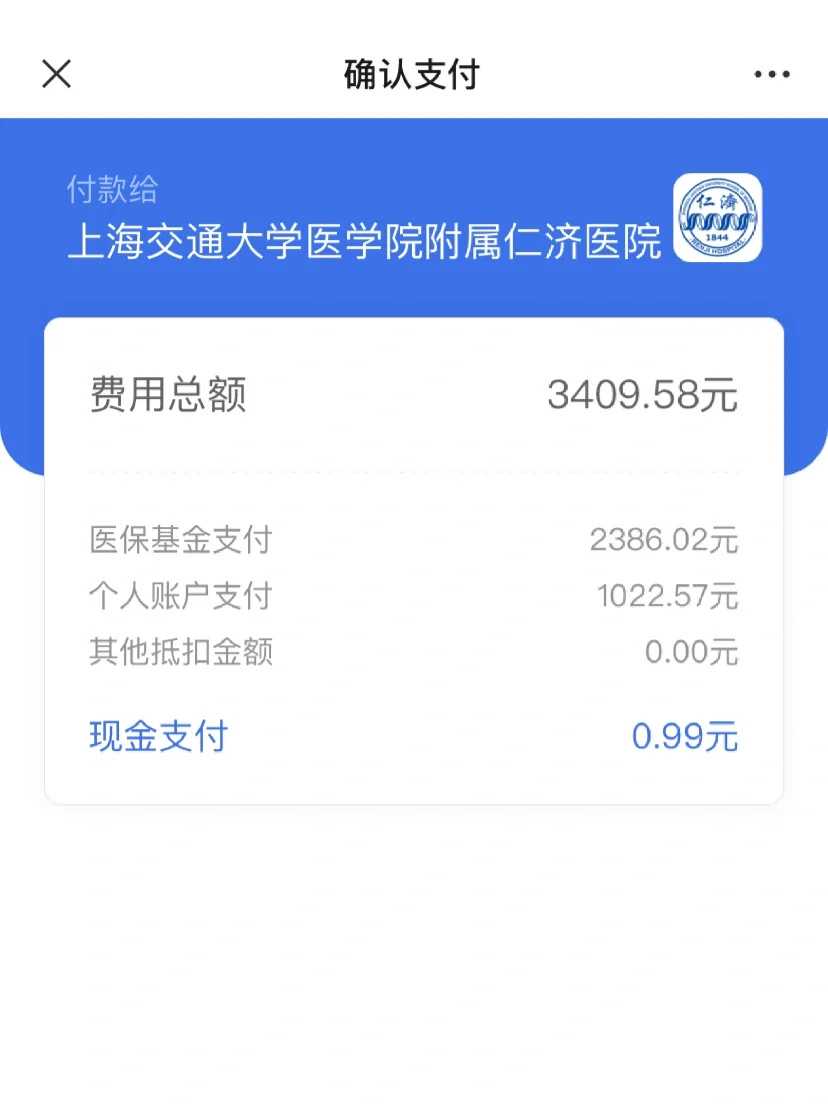The width and height of the screenshot is (828, 1104).
Task: Select the blue 0.99元 amount
Action: click(x=688, y=736)
